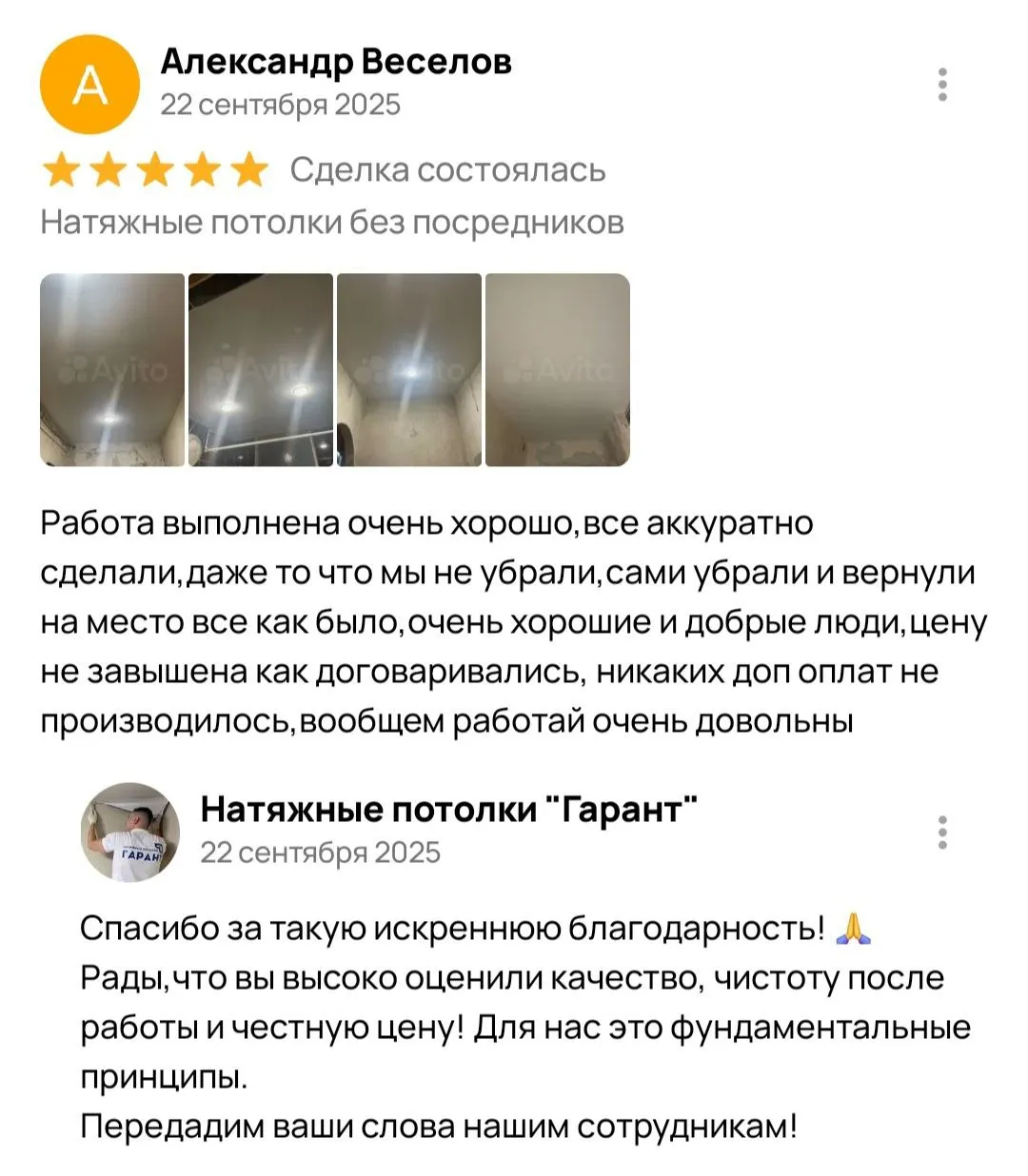Open overflow menu on Александр Веселов's review
Image resolution: width=1028 pixels, height=1176 pixels.
pyautogui.click(x=942, y=85)
